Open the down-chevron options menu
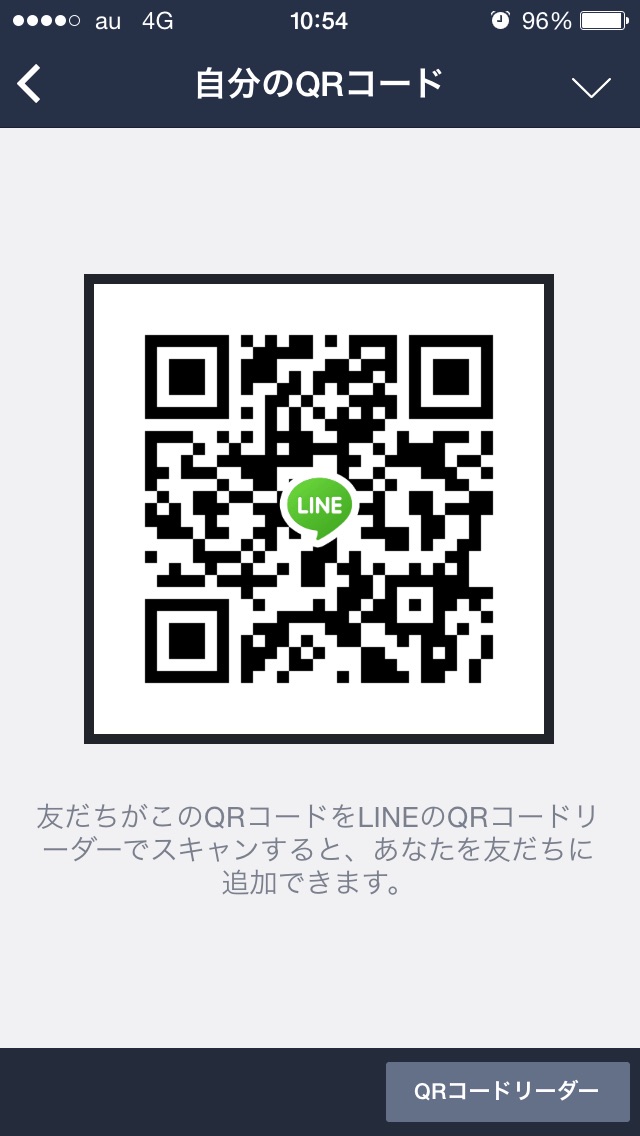640x1136 pixels. (591, 87)
